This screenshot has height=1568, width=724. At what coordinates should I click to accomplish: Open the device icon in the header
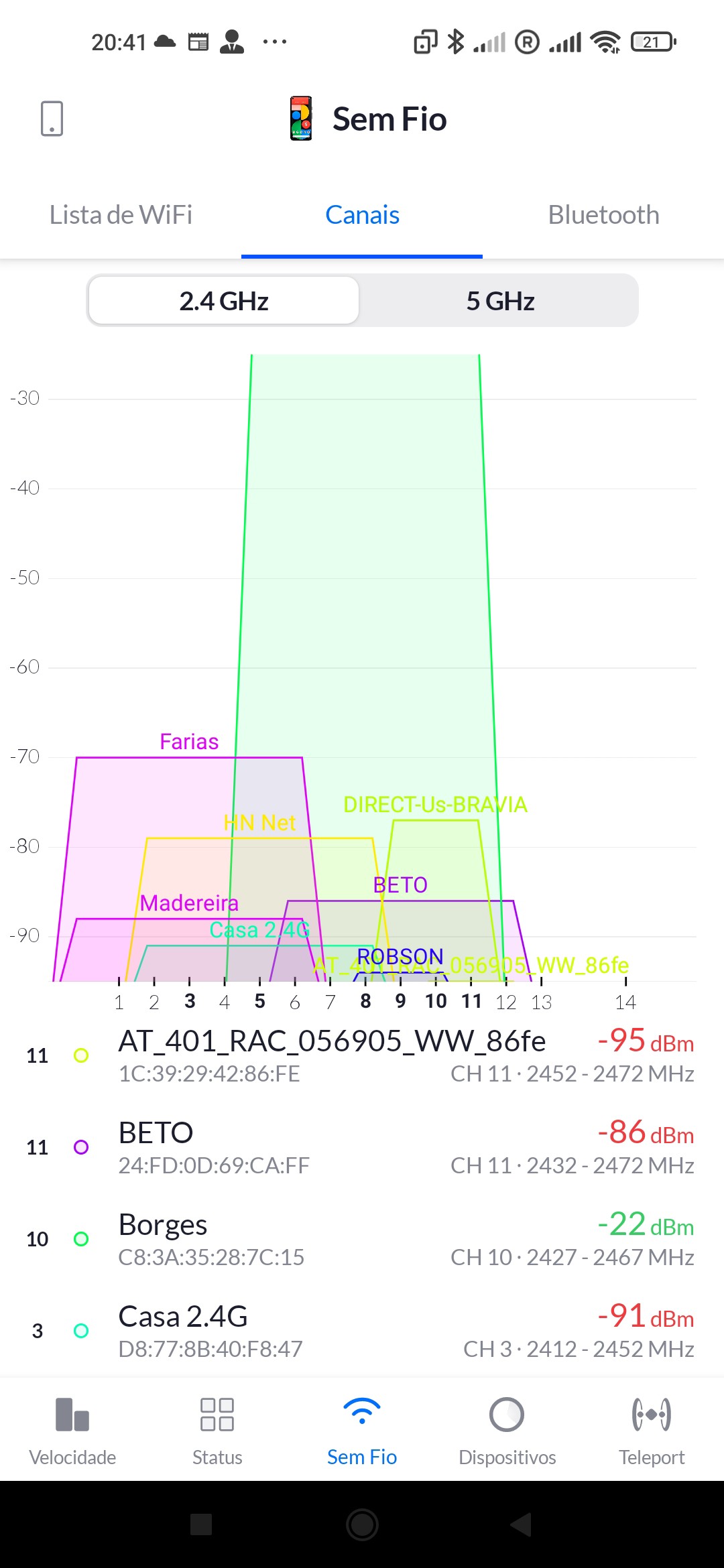(x=52, y=119)
